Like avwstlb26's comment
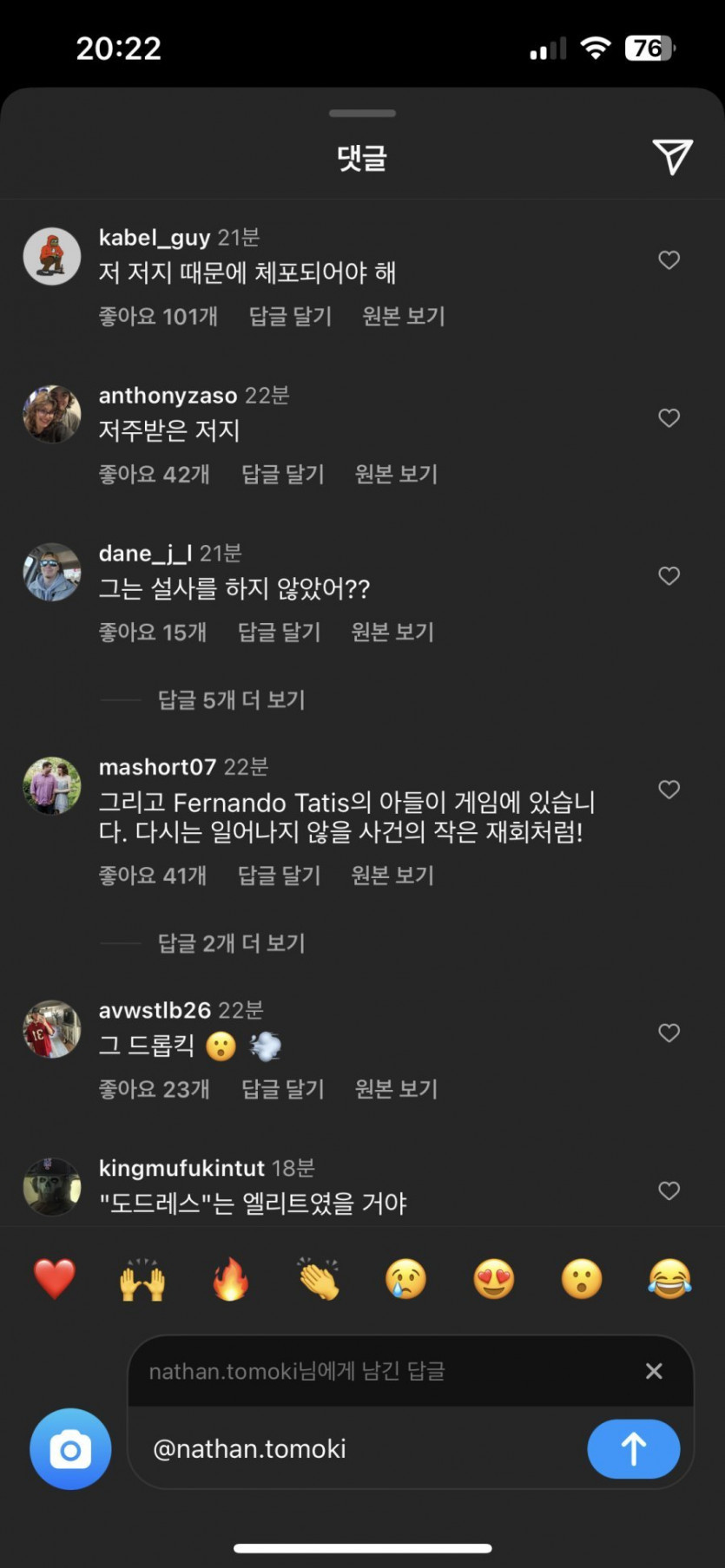The height and width of the screenshot is (1568, 725). coord(669,1033)
